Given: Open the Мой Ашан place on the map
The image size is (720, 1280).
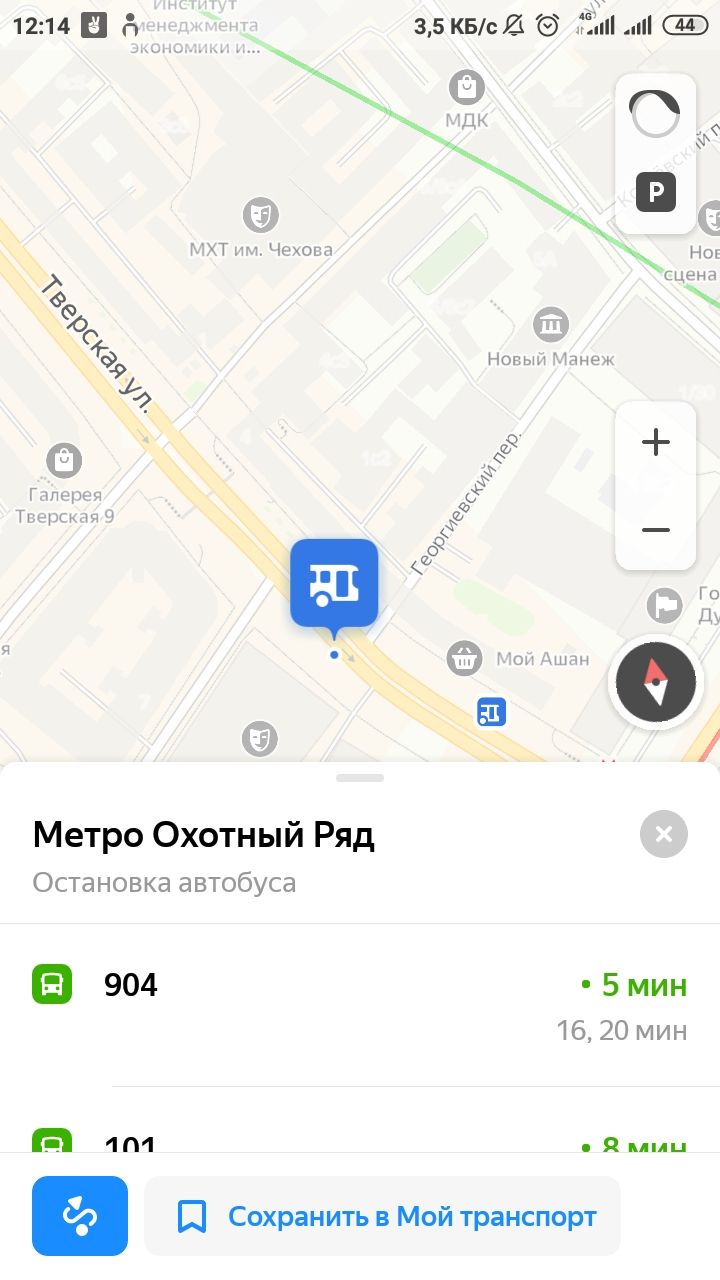Looking at the screenshot, I should 463,659.
